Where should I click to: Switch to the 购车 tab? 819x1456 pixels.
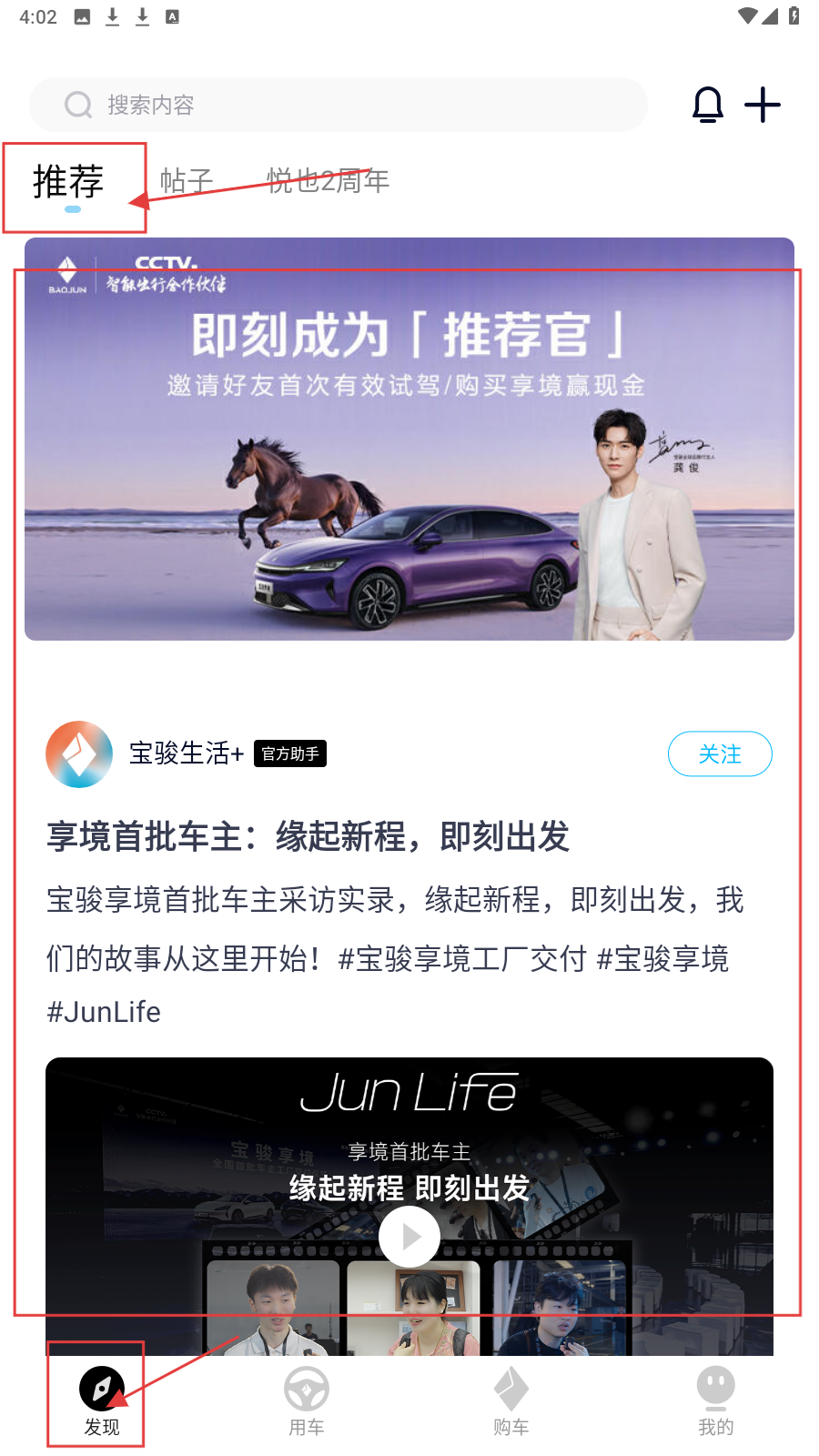(x=511, y=1400)
